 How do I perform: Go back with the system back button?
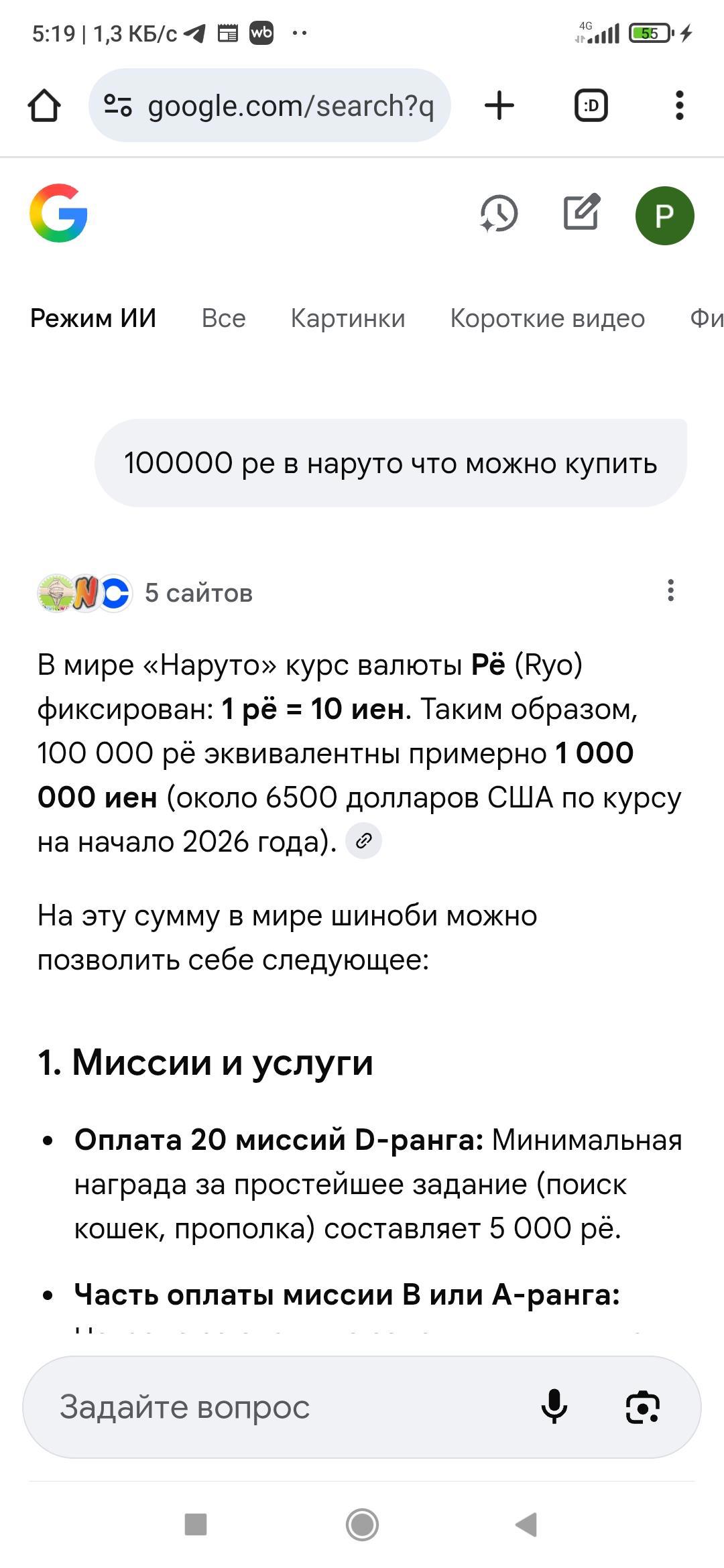pyautogui.click(x=527, y=1524)
